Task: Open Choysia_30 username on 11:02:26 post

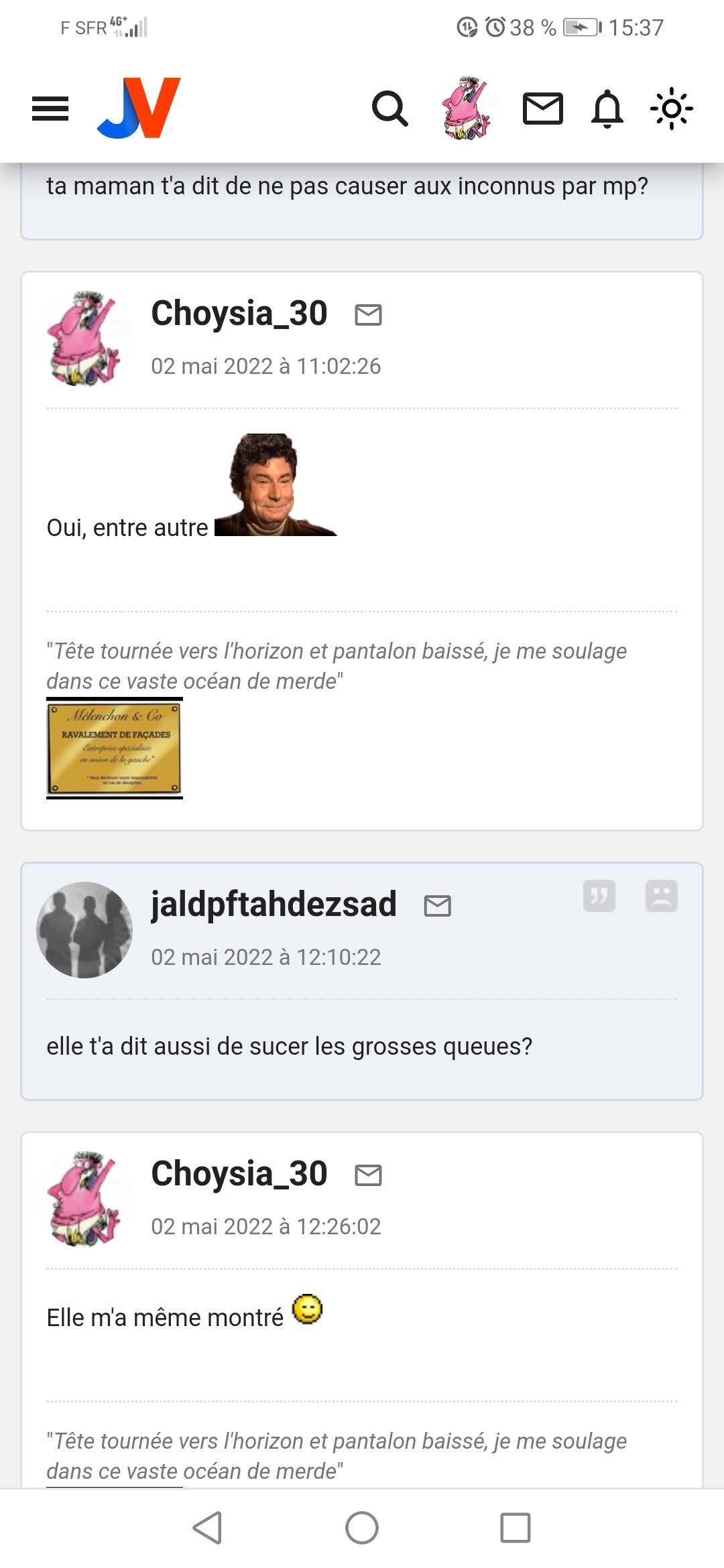Action: [239, 313]
